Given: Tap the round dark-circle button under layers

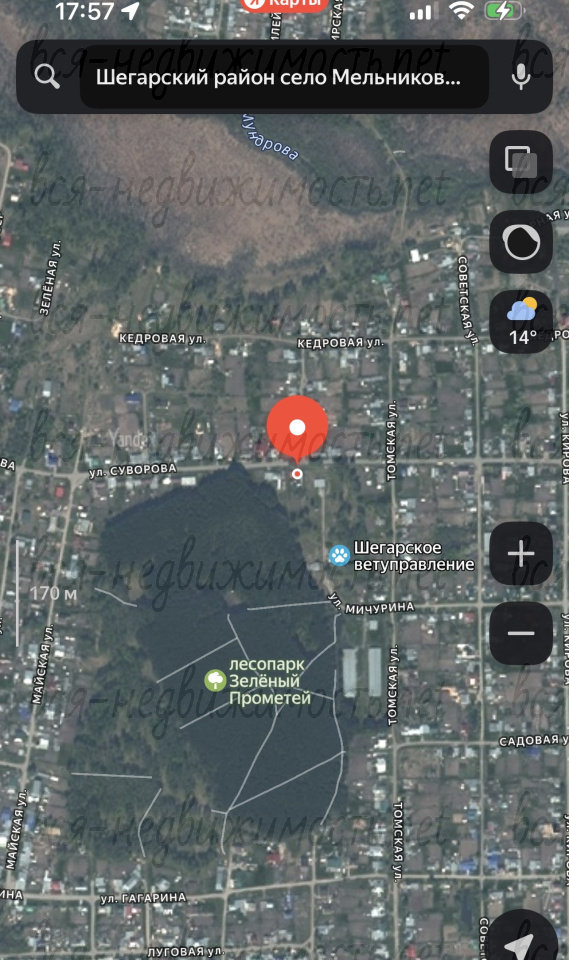Looking at the screenshot, I should tap(521, 242).
